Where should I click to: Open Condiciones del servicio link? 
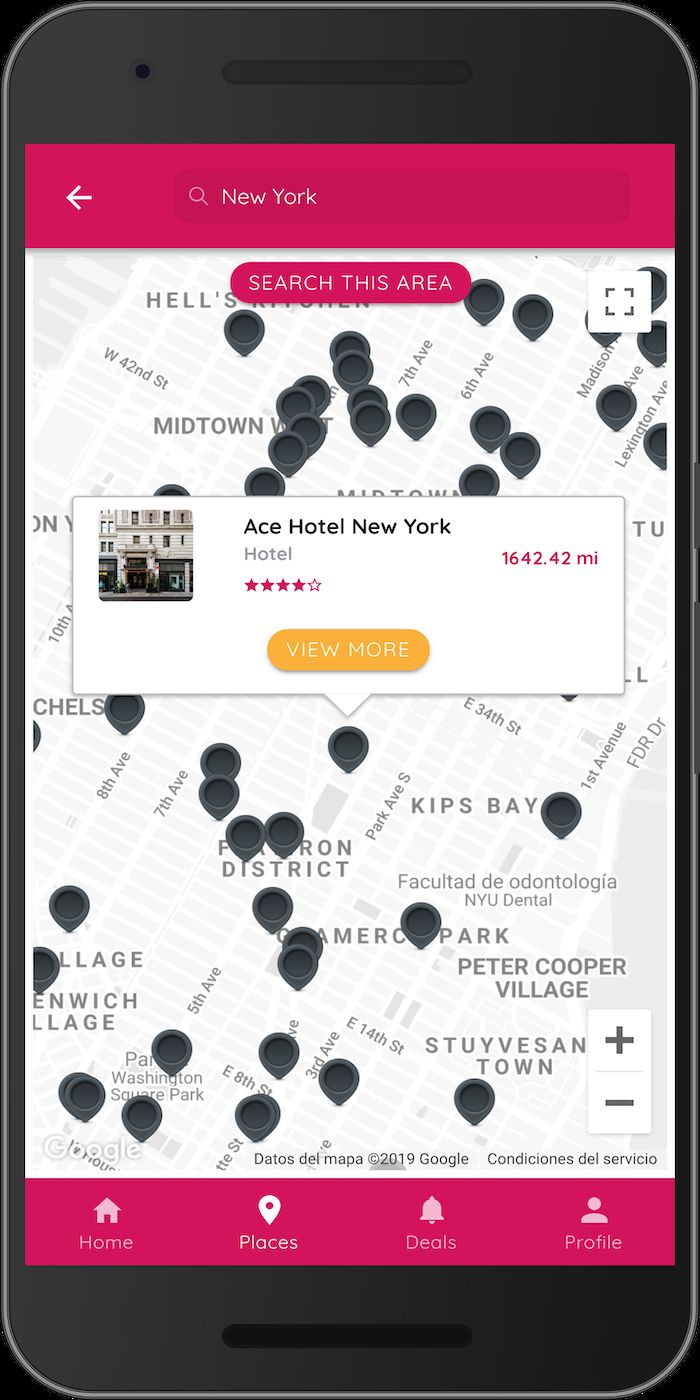(x=572, y=1159)
